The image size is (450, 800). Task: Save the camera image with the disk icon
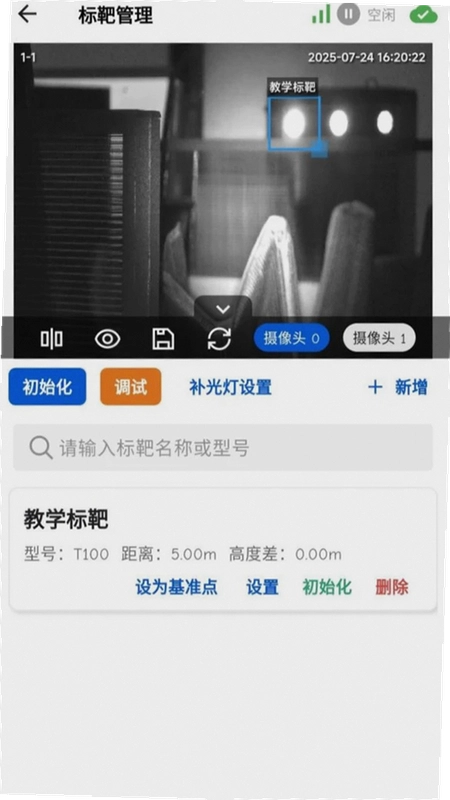click(163, 339)
